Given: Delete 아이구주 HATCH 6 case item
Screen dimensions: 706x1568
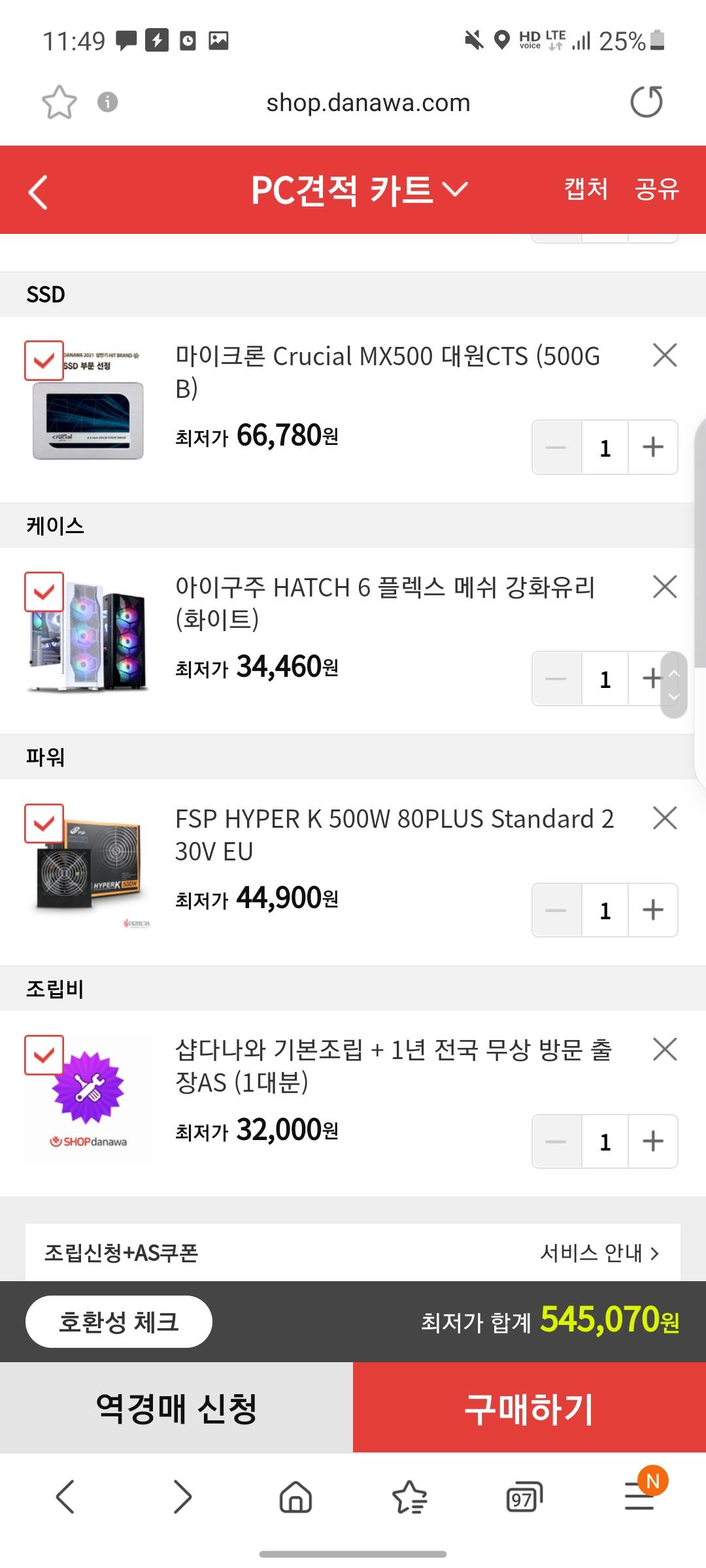Looking at the screenshot, I should point(664,587).
